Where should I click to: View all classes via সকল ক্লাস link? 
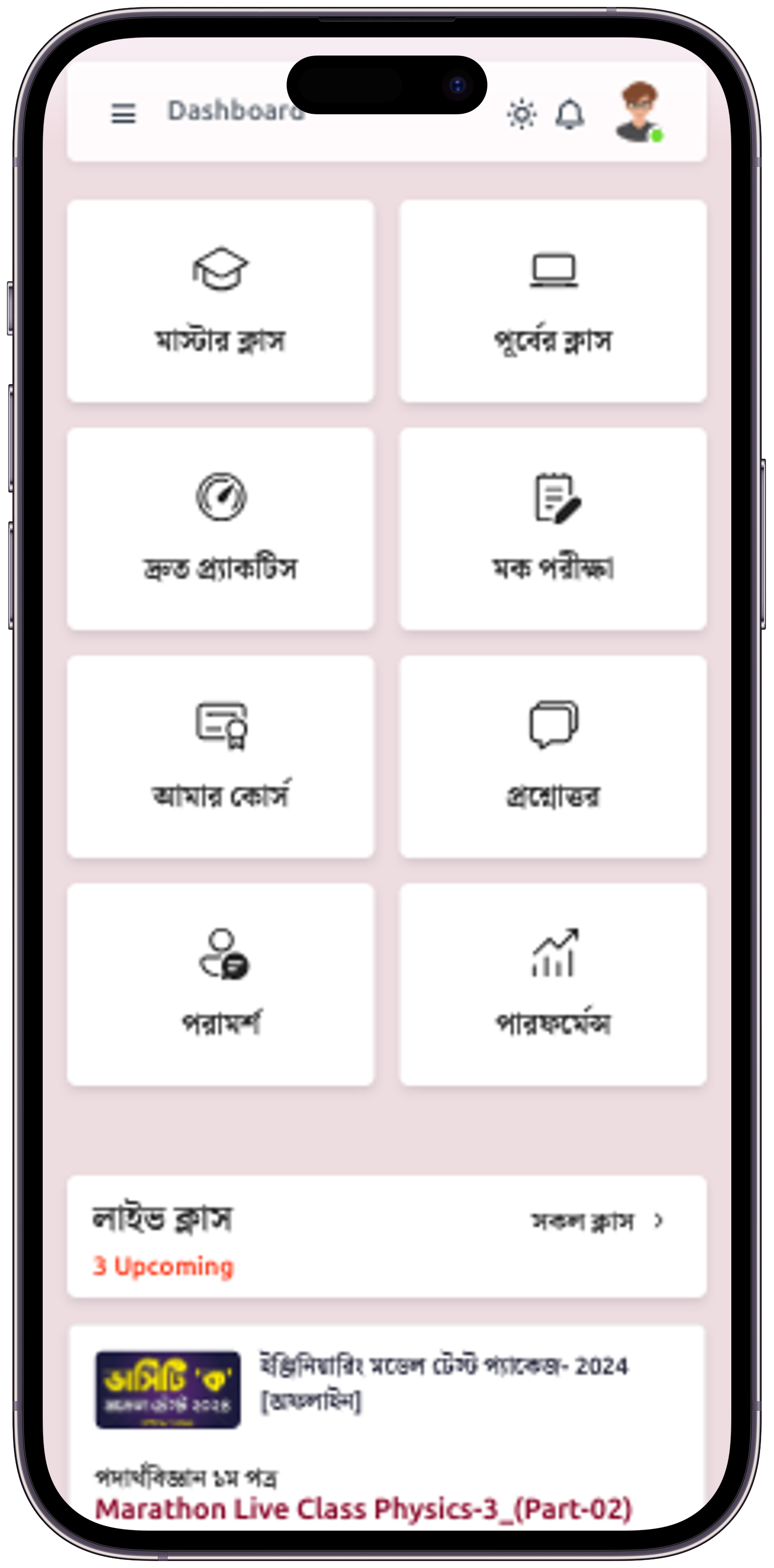(x=596, y=1221)
